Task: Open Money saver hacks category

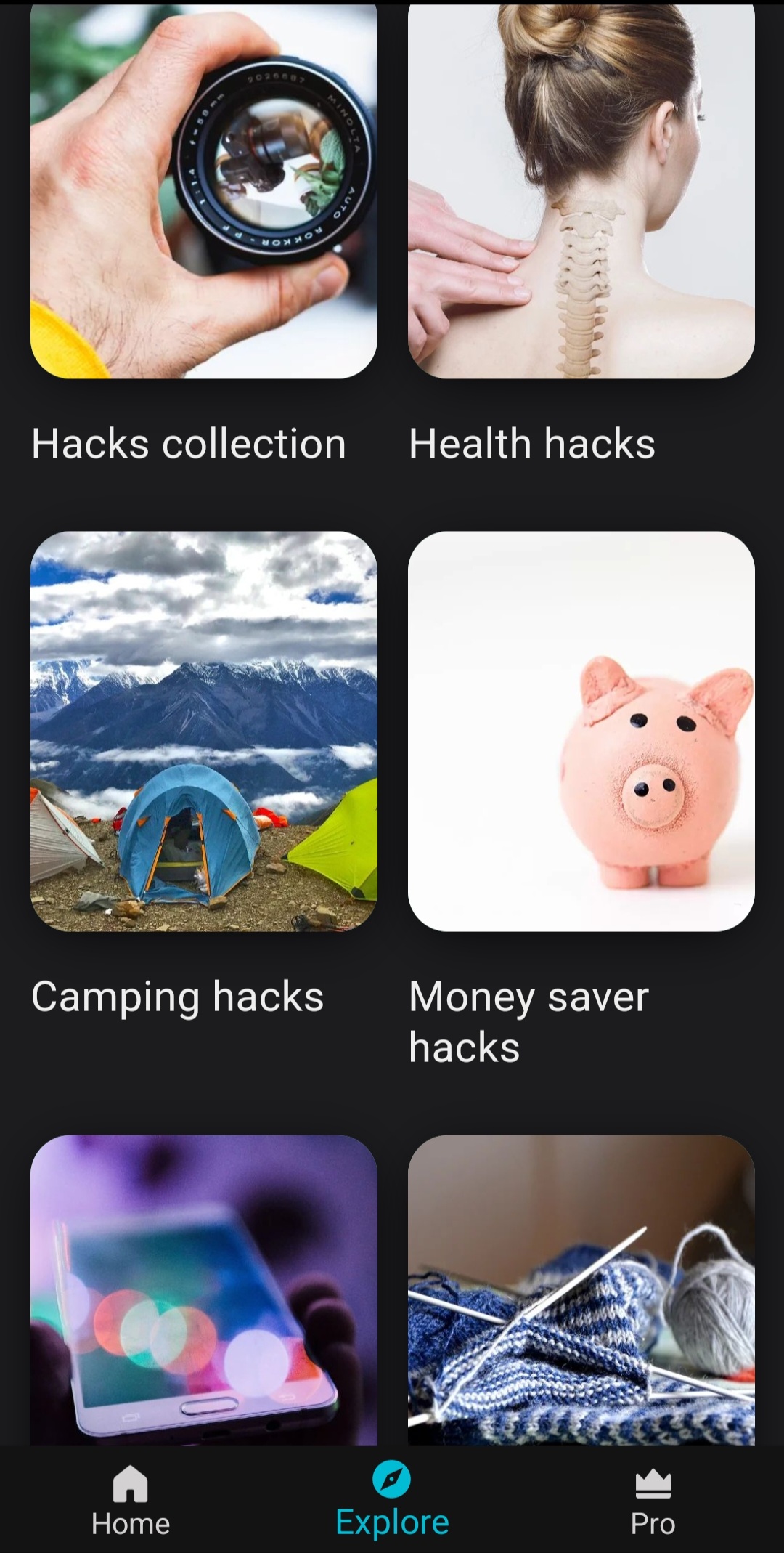Action: tap(581, 731)
